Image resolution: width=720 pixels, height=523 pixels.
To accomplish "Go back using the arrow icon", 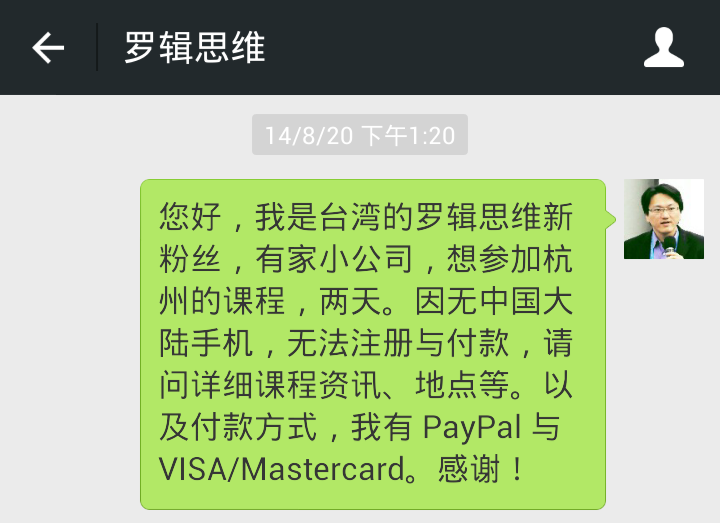I will (47, 47).
